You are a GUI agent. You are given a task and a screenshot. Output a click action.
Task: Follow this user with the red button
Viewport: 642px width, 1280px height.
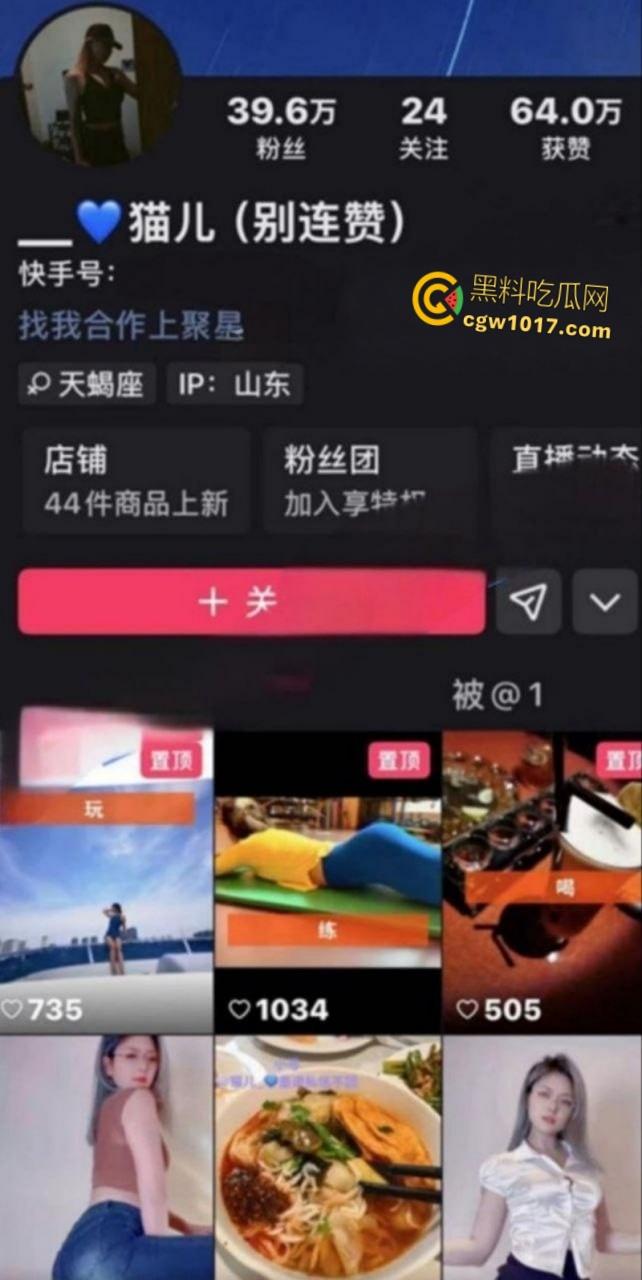click(x=251, y=602)
